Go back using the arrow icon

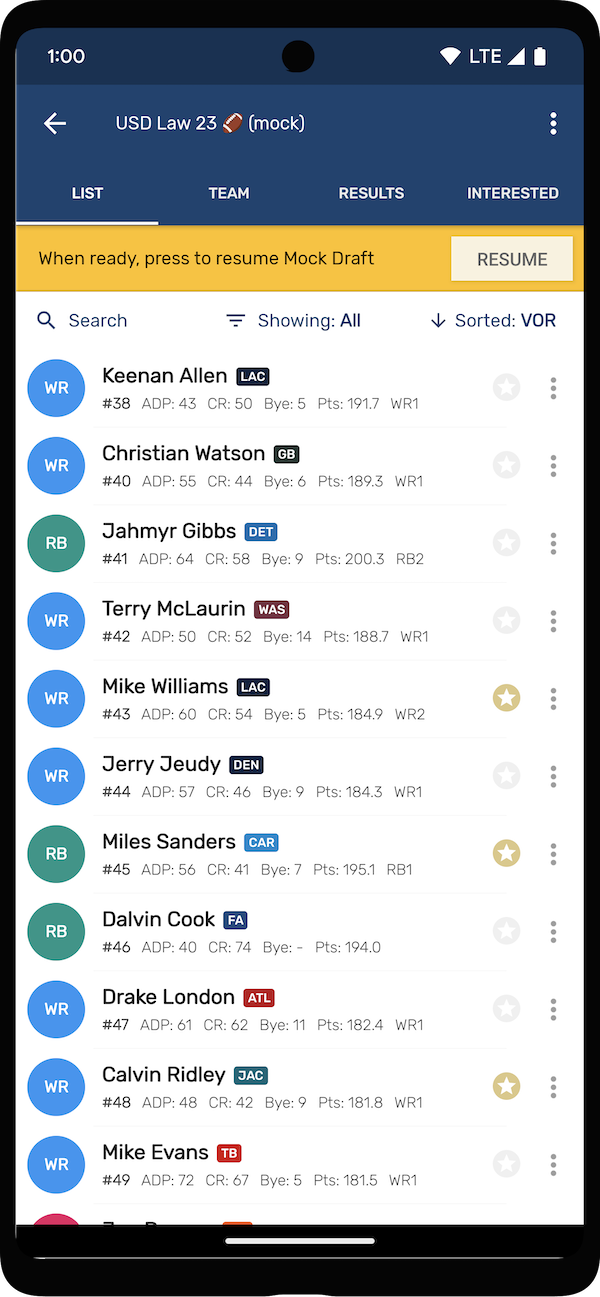[55, 123]
